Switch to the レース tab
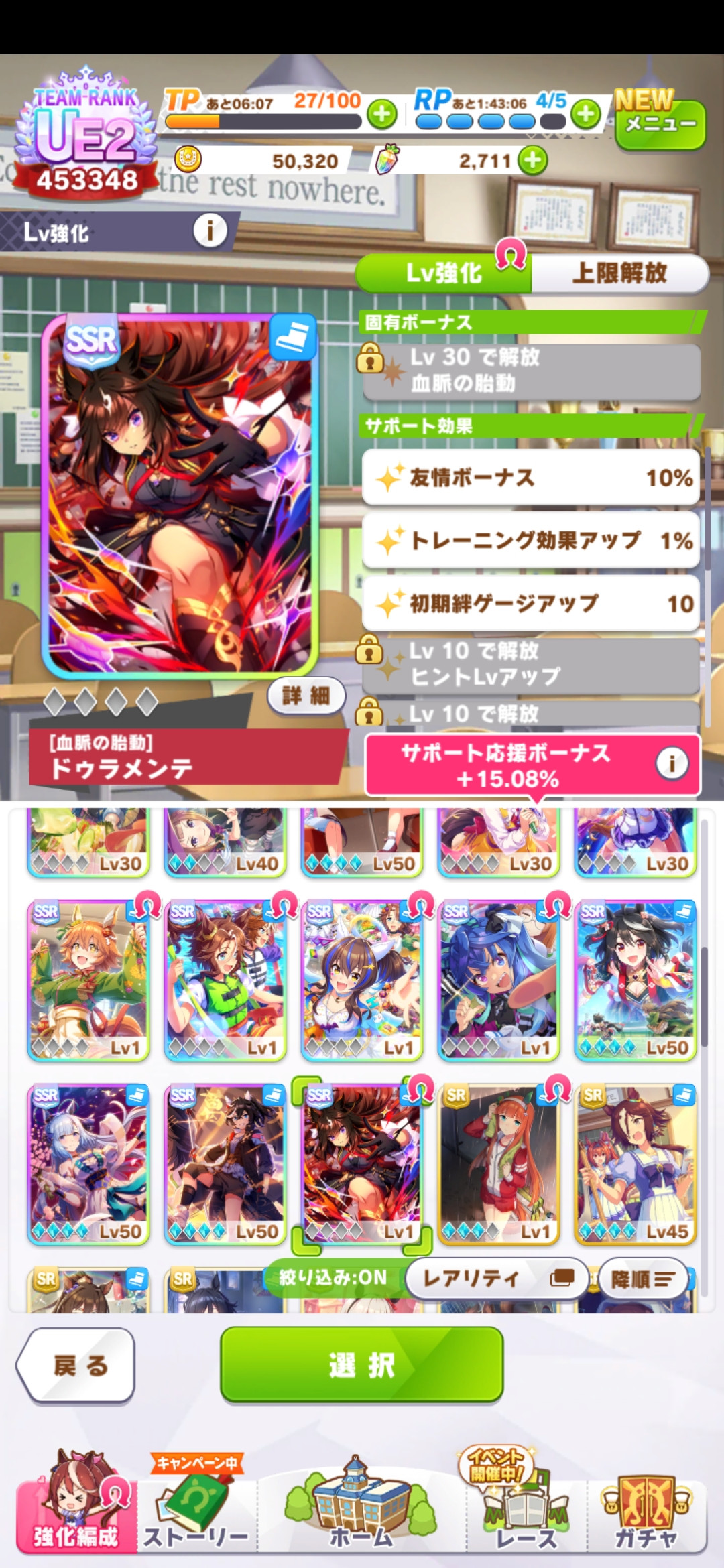The image size is (724, 1568). pos(526,1507)
